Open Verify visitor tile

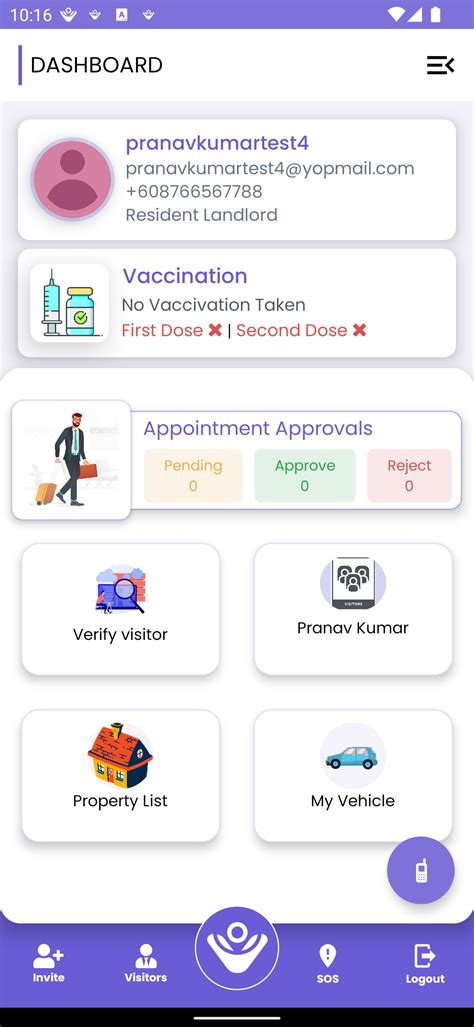pos(120,609)
